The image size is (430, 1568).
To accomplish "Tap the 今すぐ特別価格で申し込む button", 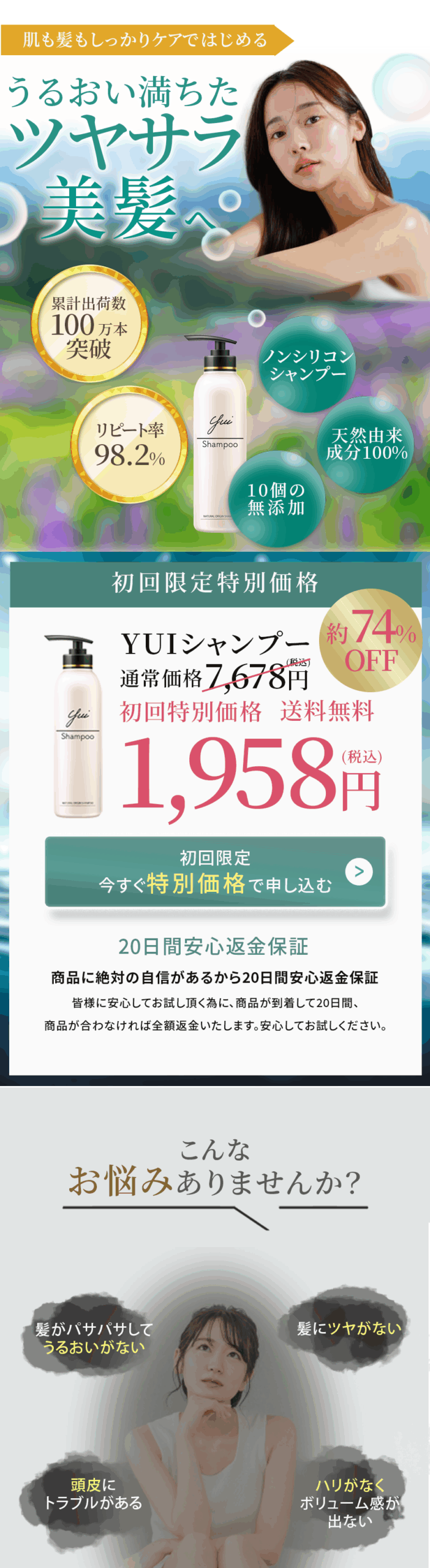I will (x=215, y=871).
